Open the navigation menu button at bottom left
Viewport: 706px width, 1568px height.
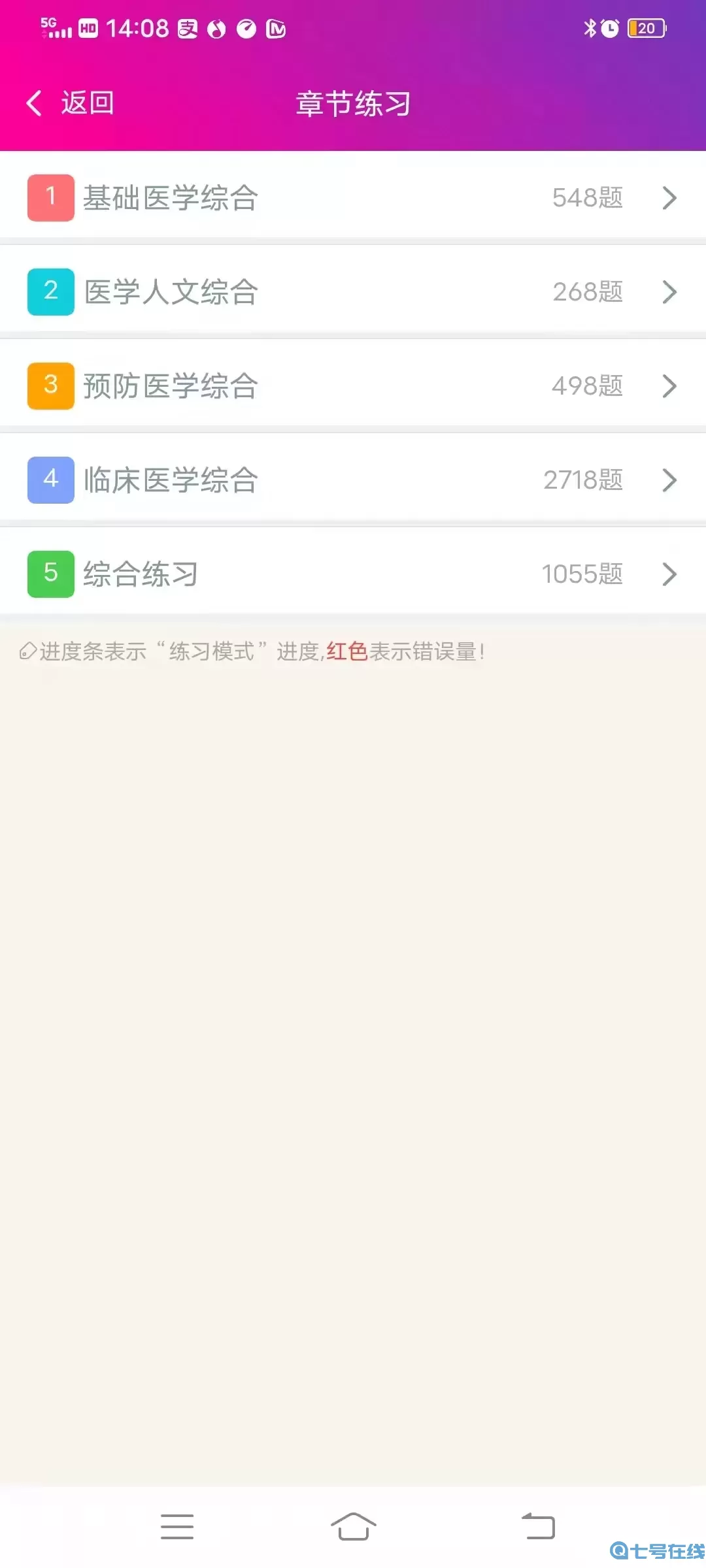tap(178, 1527)
